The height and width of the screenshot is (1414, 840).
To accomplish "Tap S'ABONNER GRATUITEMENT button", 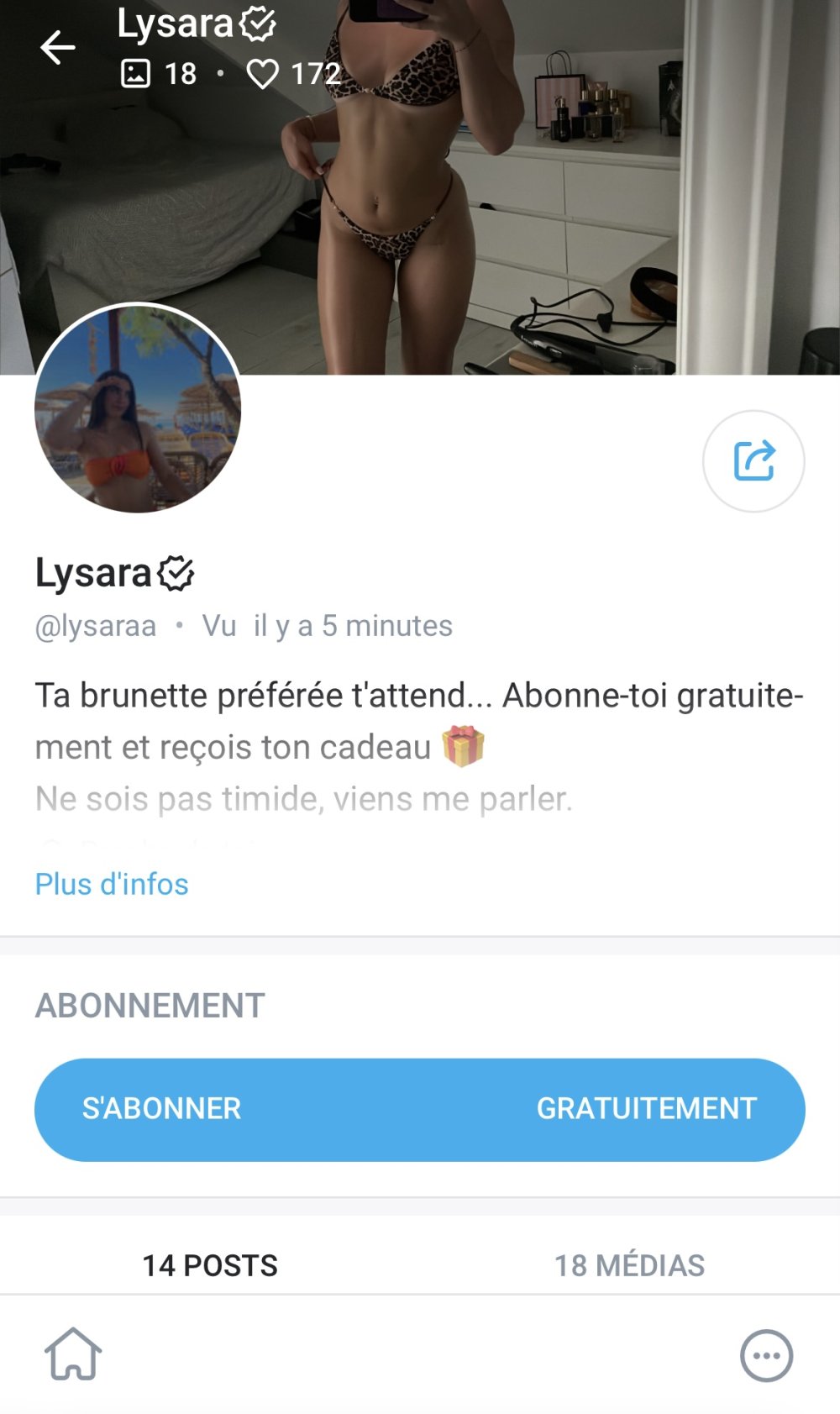I will (420, 1109).
